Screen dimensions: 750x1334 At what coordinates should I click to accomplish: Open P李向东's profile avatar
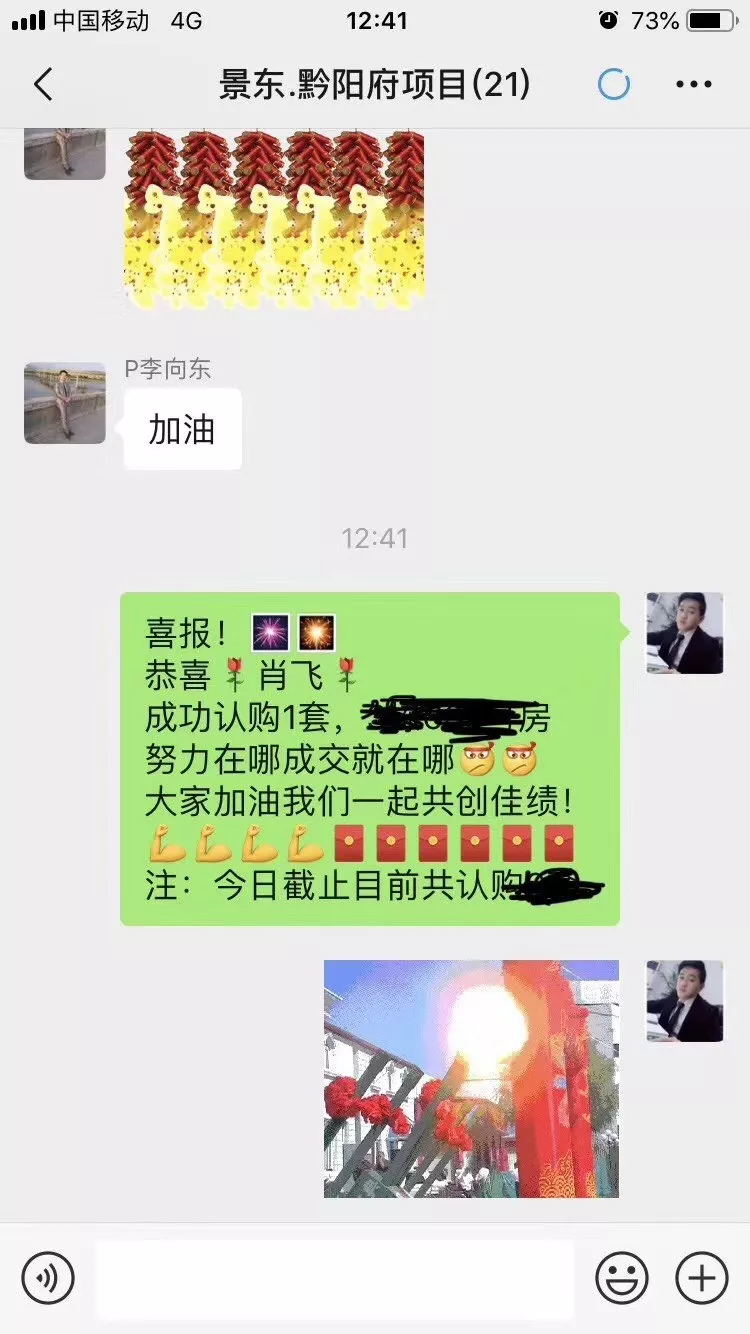pyautogui.click(x=65, y=403)
